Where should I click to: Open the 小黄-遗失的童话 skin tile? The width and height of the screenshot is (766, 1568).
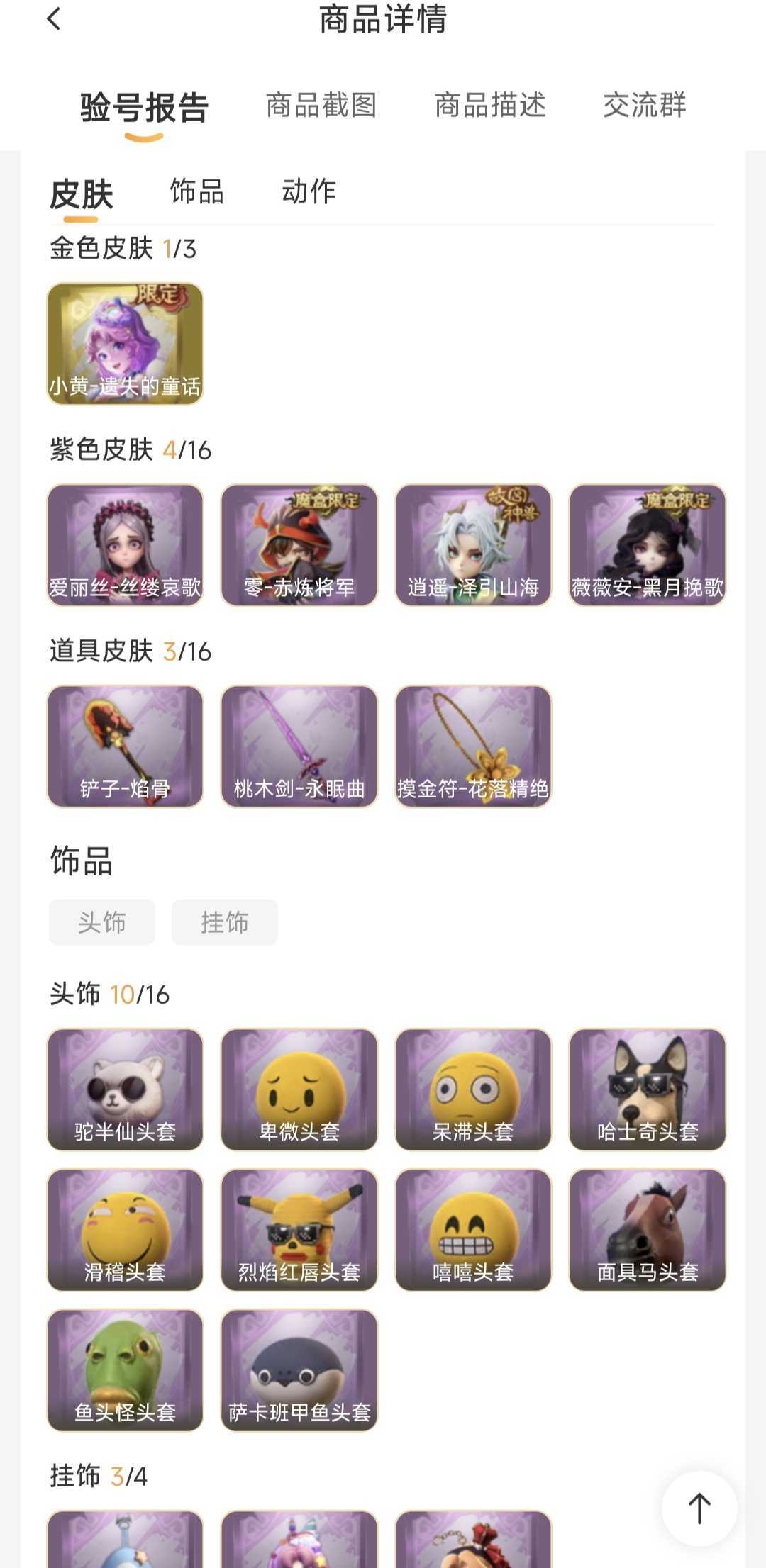tap(126, 344)
